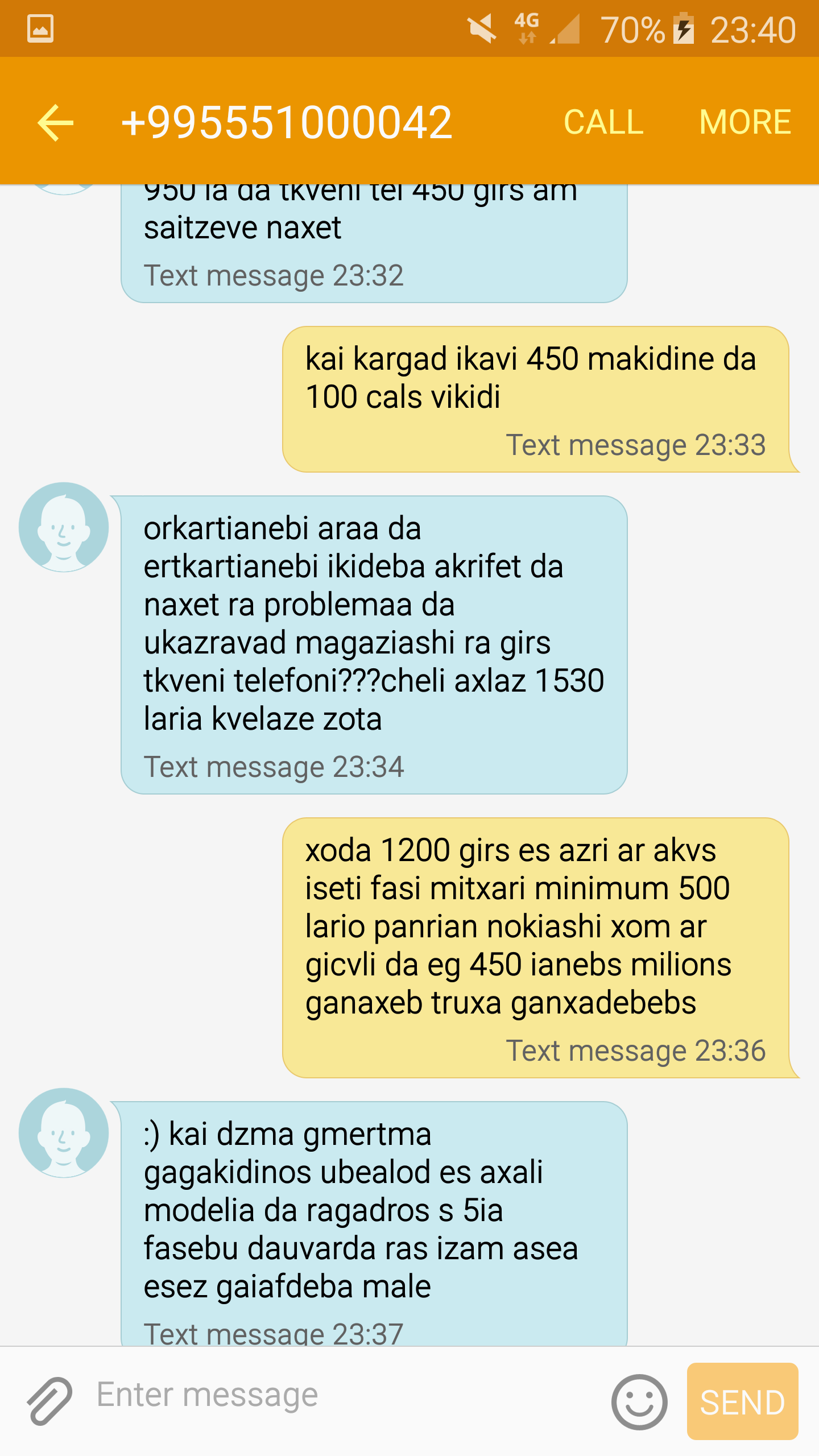The height and width of the screenshot is (1456, 819).
Task: Open the emoji picker
Action: click(639, 1401)
